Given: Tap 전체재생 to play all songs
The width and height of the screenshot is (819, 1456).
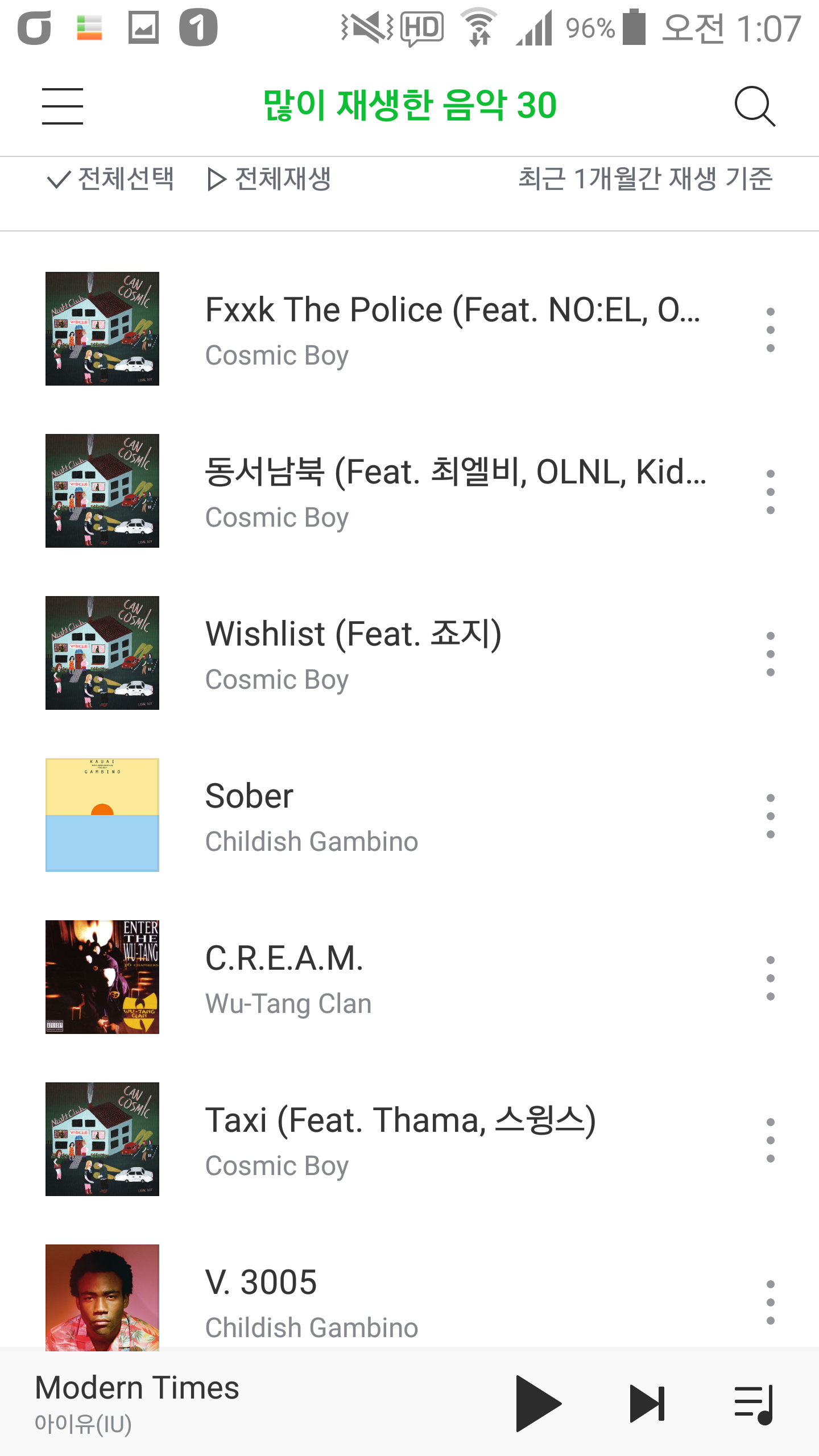Looking at the screenshot, I should [269, 179].
